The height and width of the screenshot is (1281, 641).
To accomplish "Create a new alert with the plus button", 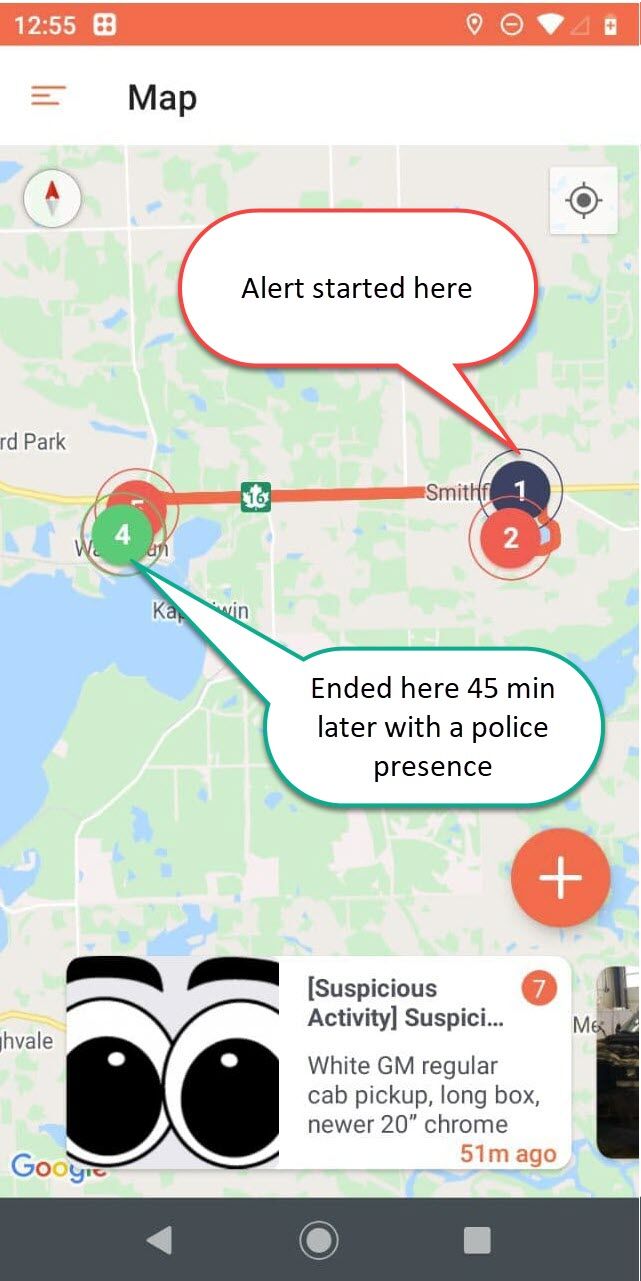I will [x=560, y=877].
